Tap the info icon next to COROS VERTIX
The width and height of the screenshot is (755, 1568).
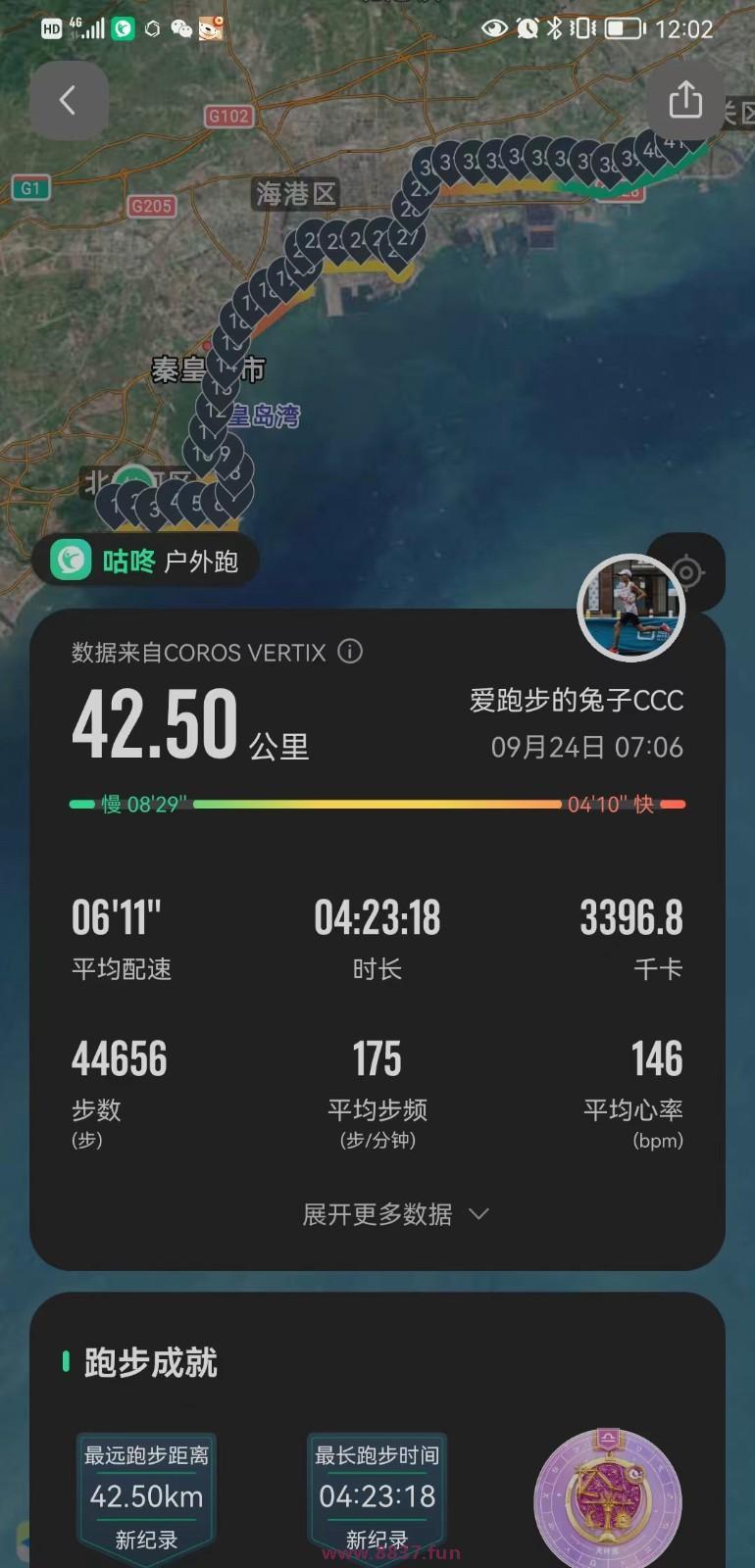351,652
